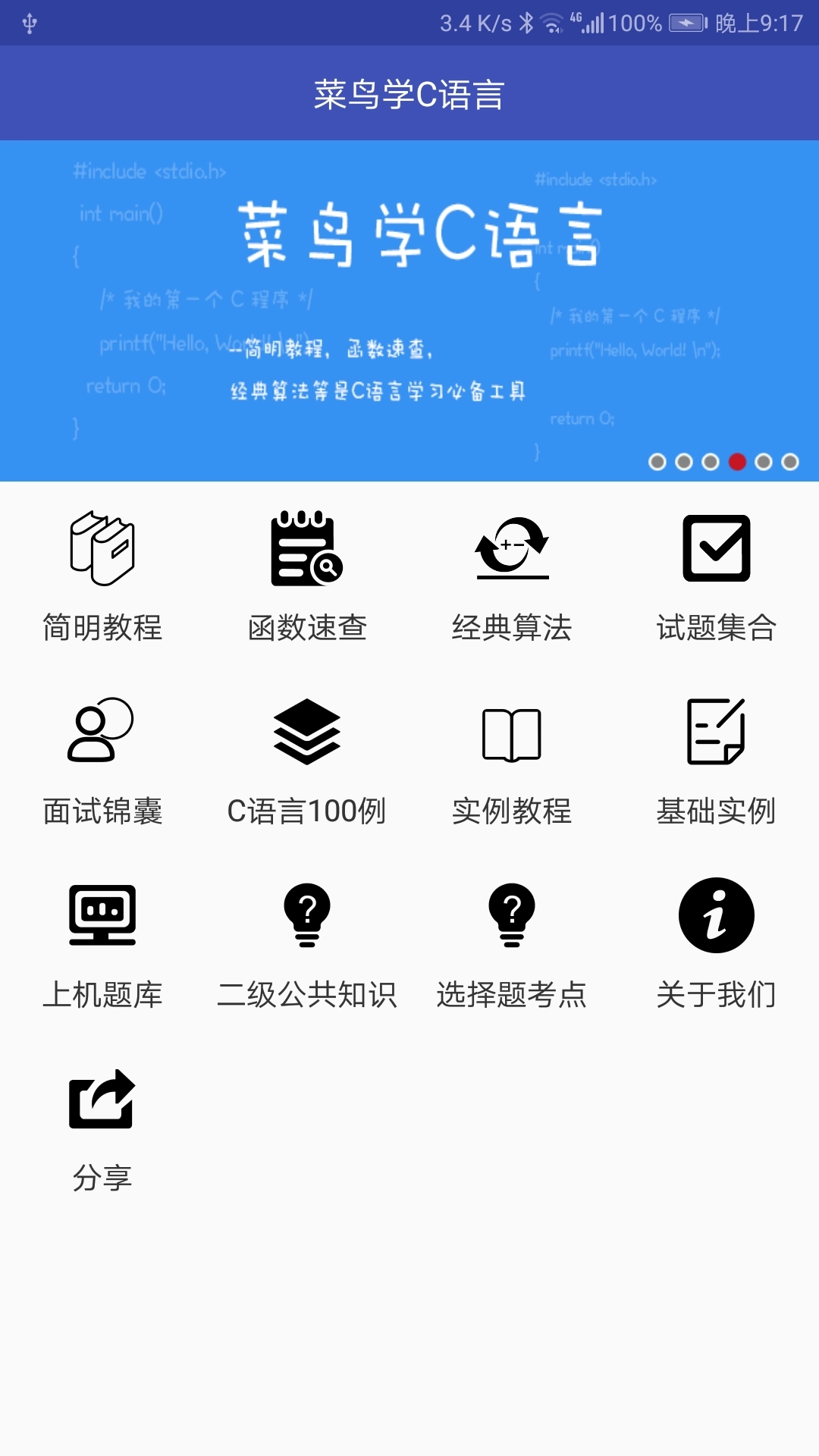Click the 菜鸟学C语言 title bar text
Viewport: 819px width, 1456px height.
(x=409, y=93)
